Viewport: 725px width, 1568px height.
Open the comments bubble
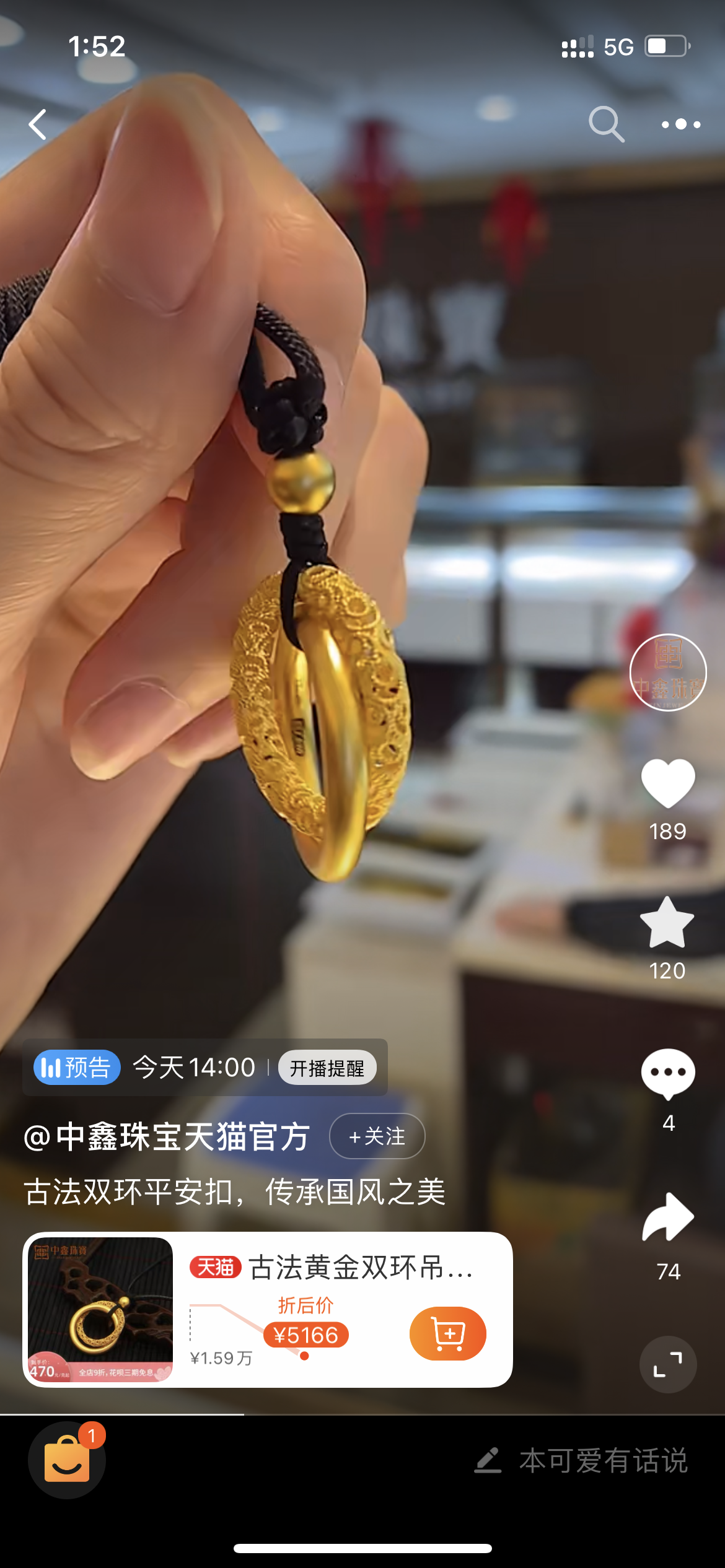pos(668,1073)
